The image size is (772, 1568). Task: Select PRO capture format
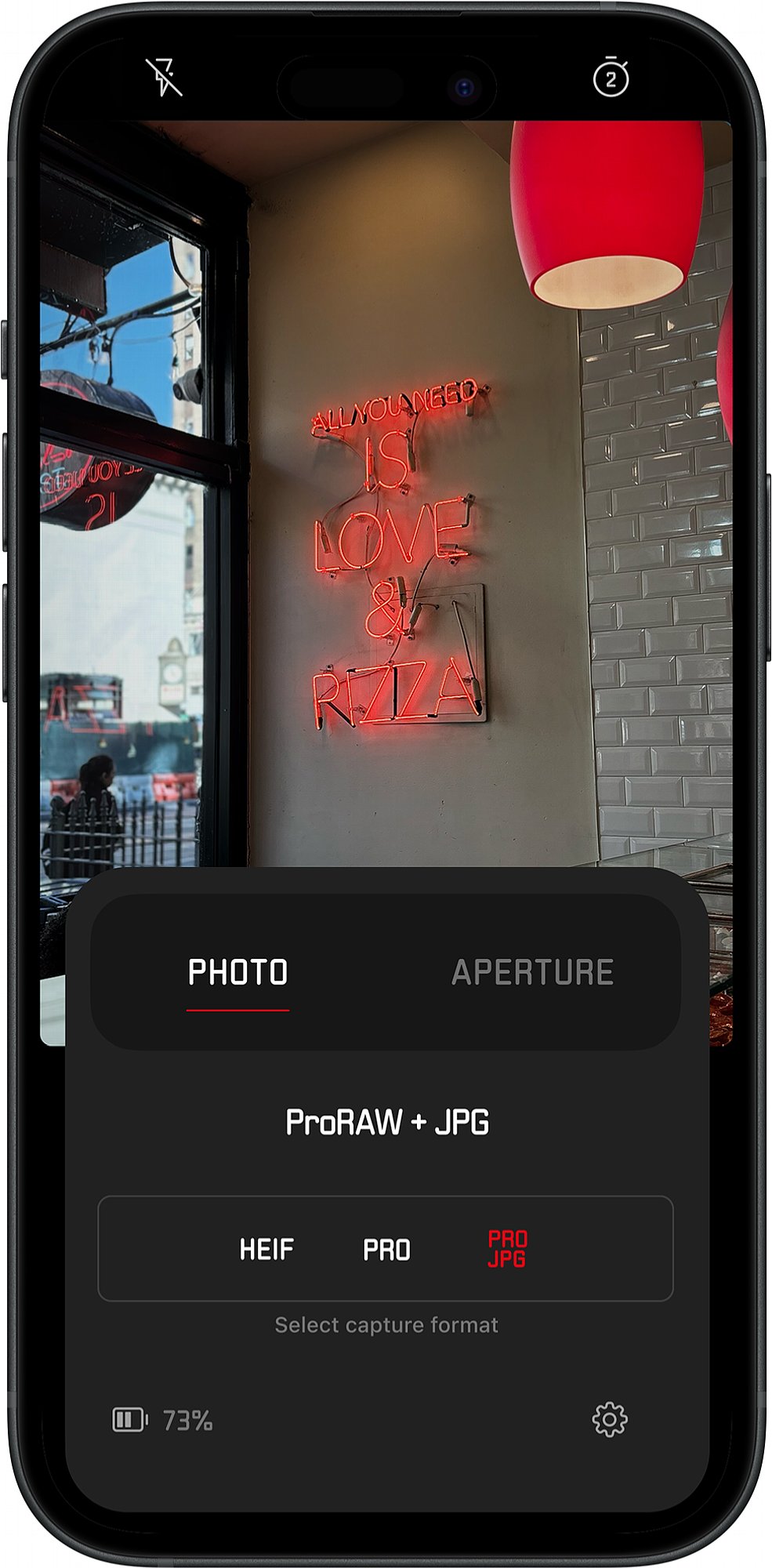click(386, 1250)
